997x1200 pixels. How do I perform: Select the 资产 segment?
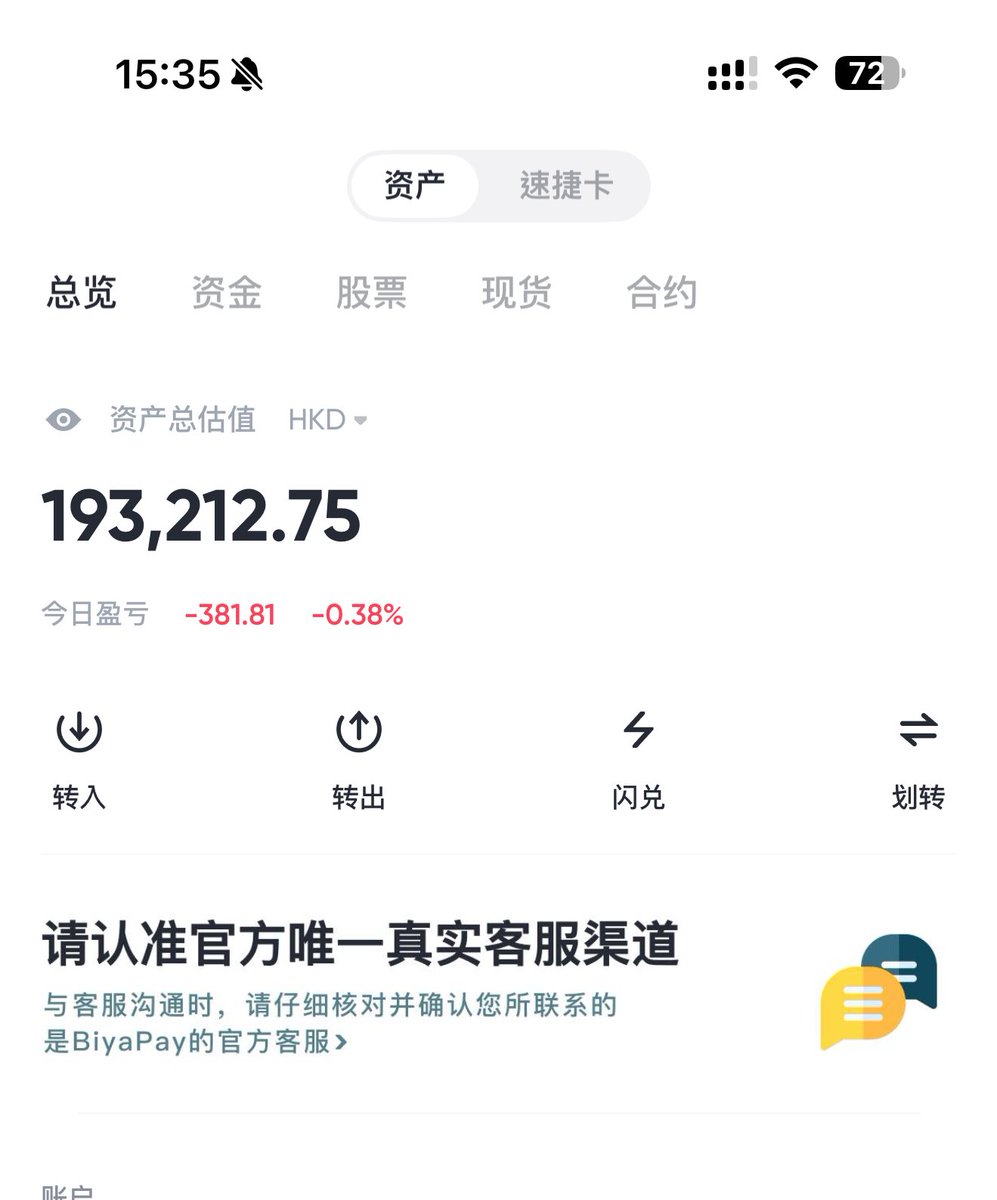(x=415, y=186)
